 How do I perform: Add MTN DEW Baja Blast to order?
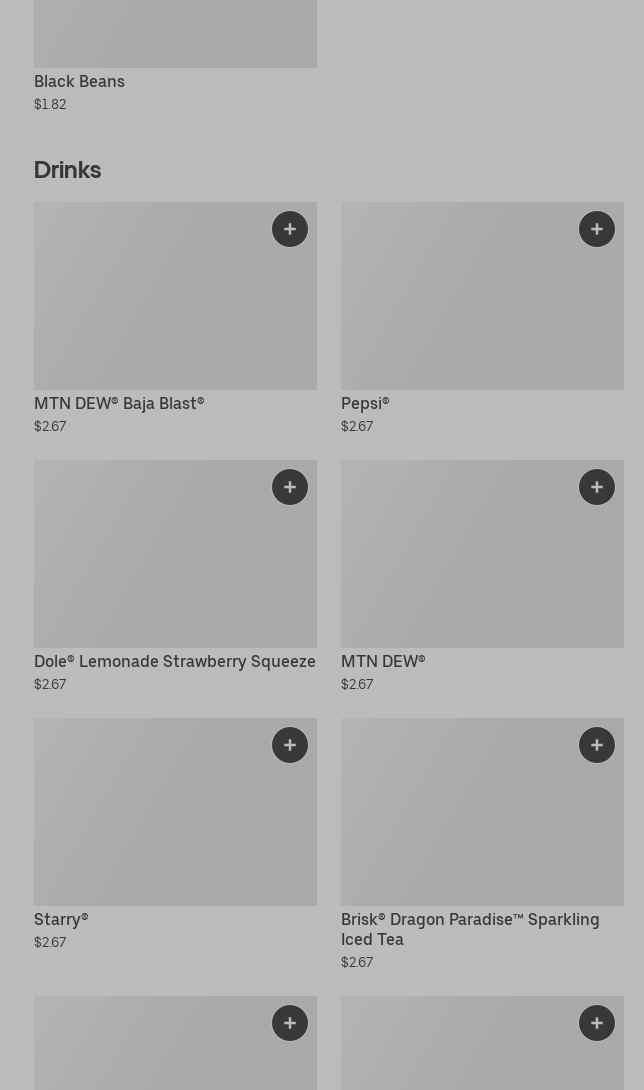point(290,229)
